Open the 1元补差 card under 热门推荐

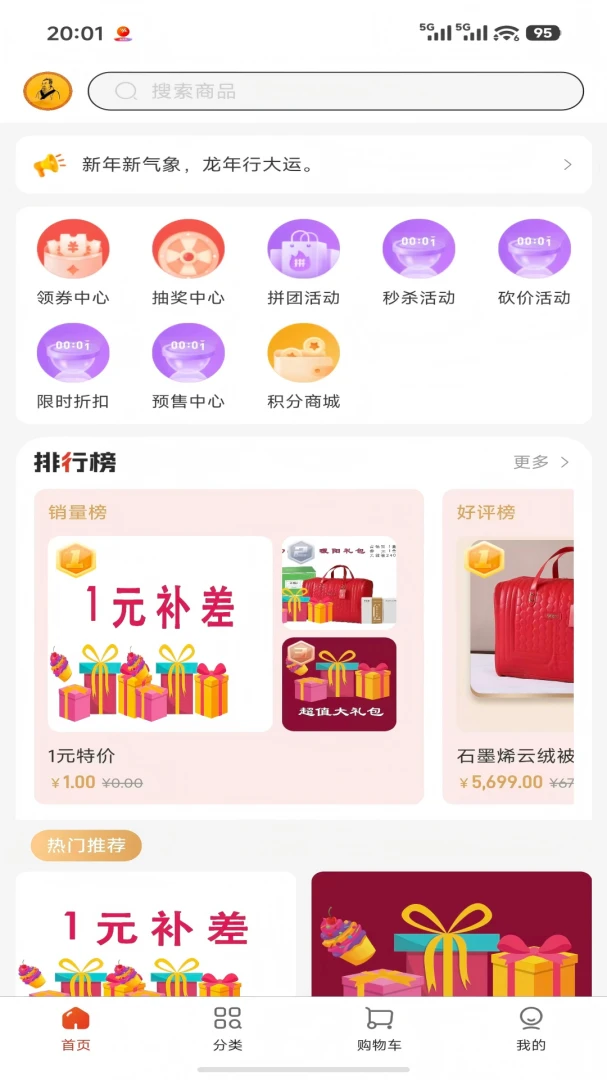coord(156,934)
